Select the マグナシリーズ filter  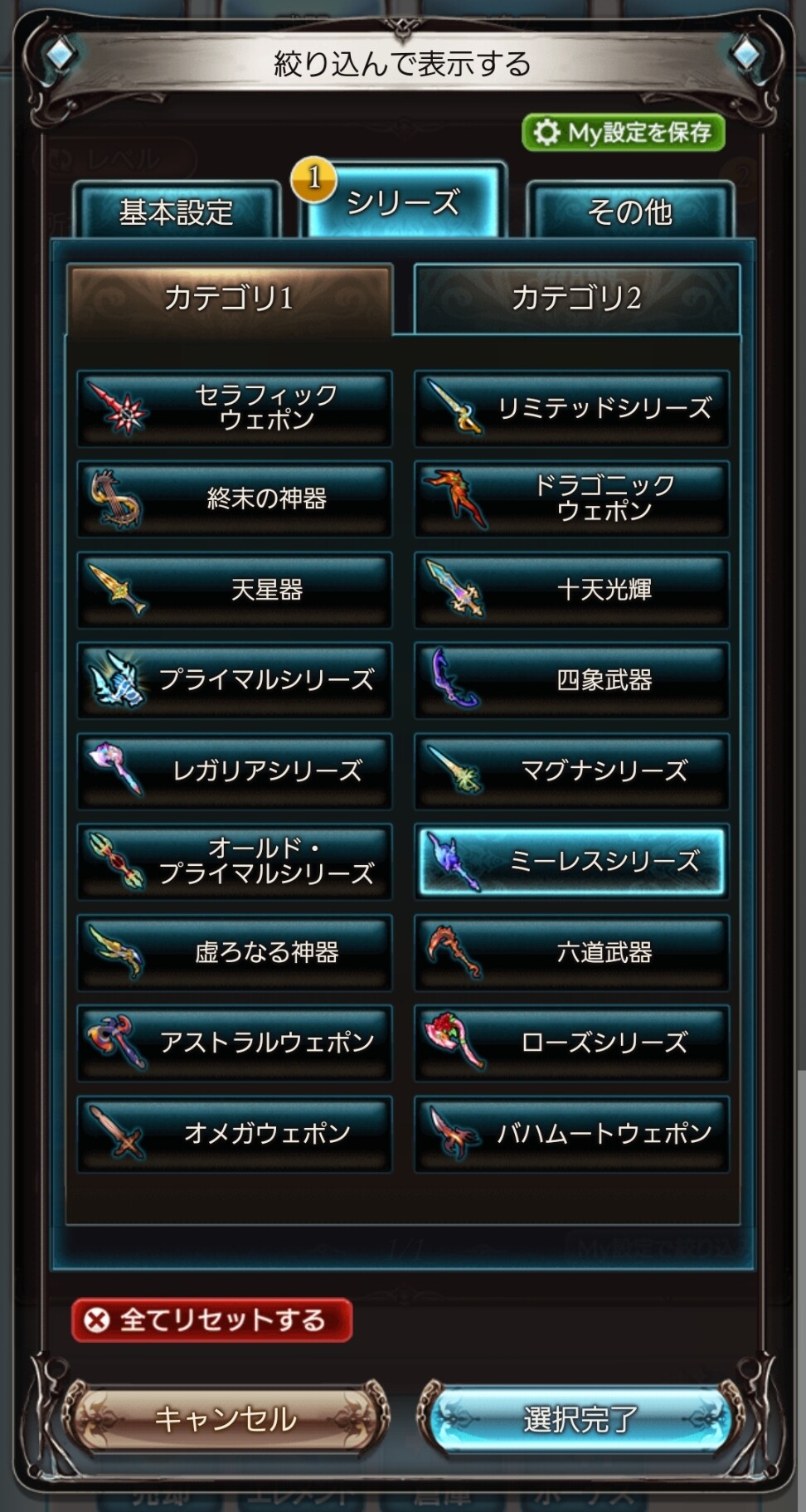(x=571, y=771)
